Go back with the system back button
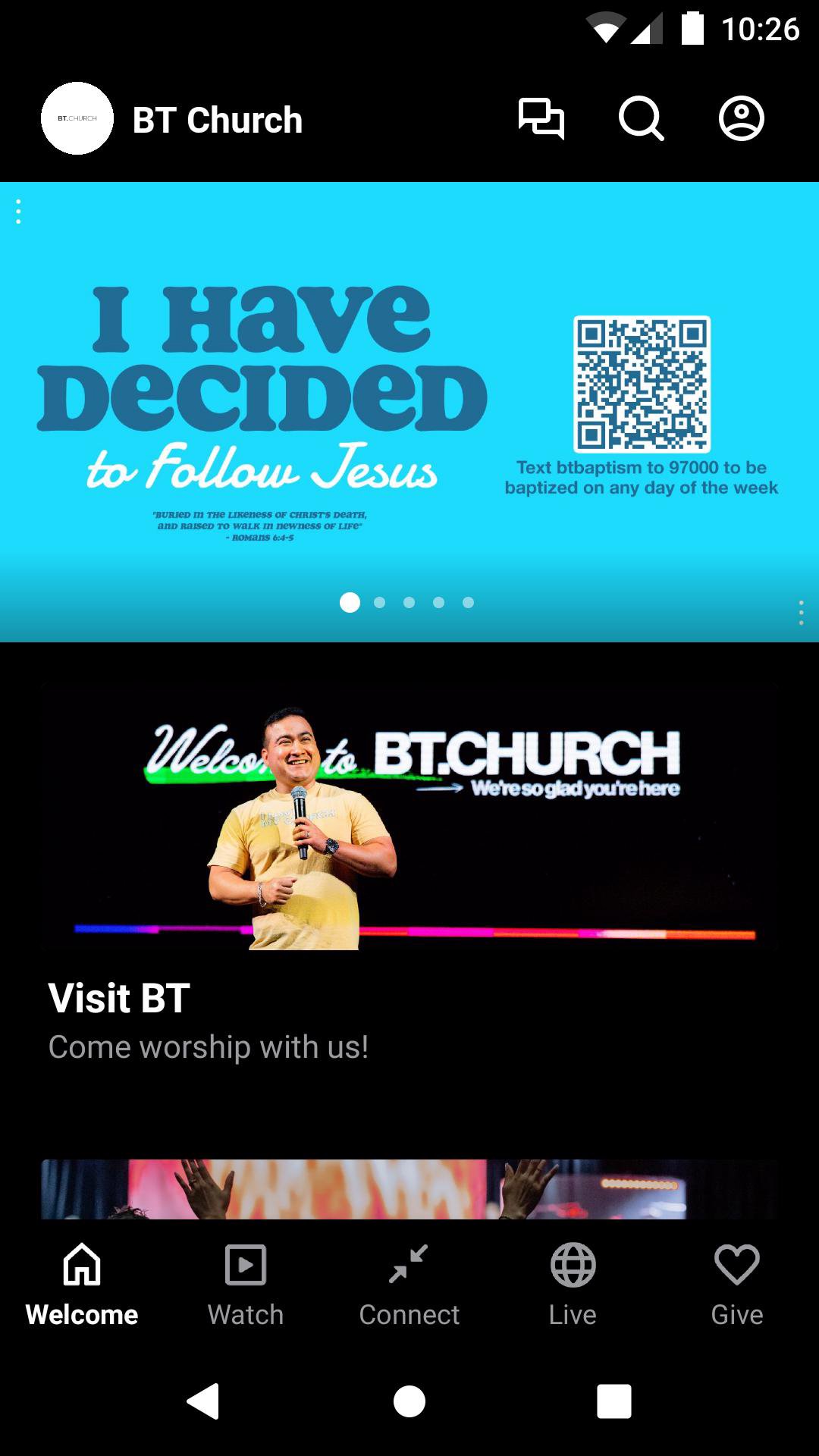819x1456 pixels. tap(203, 1401)
